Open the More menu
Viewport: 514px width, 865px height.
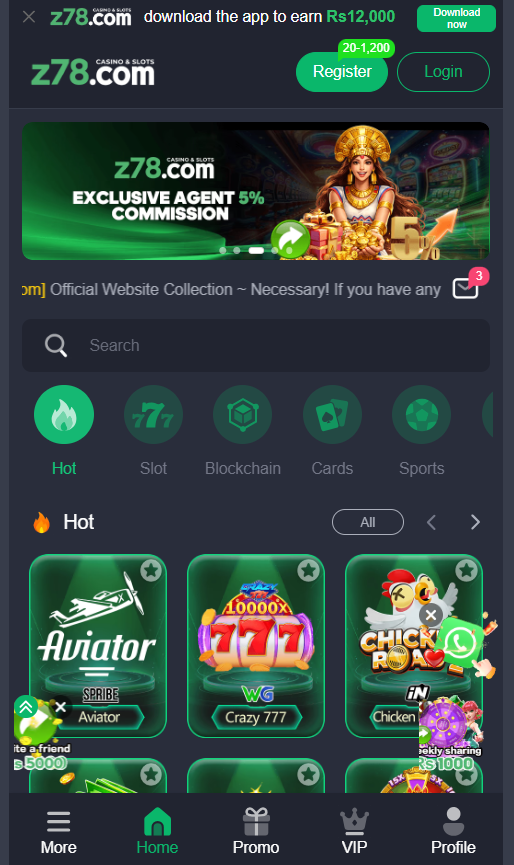click(x=58, y=832)
